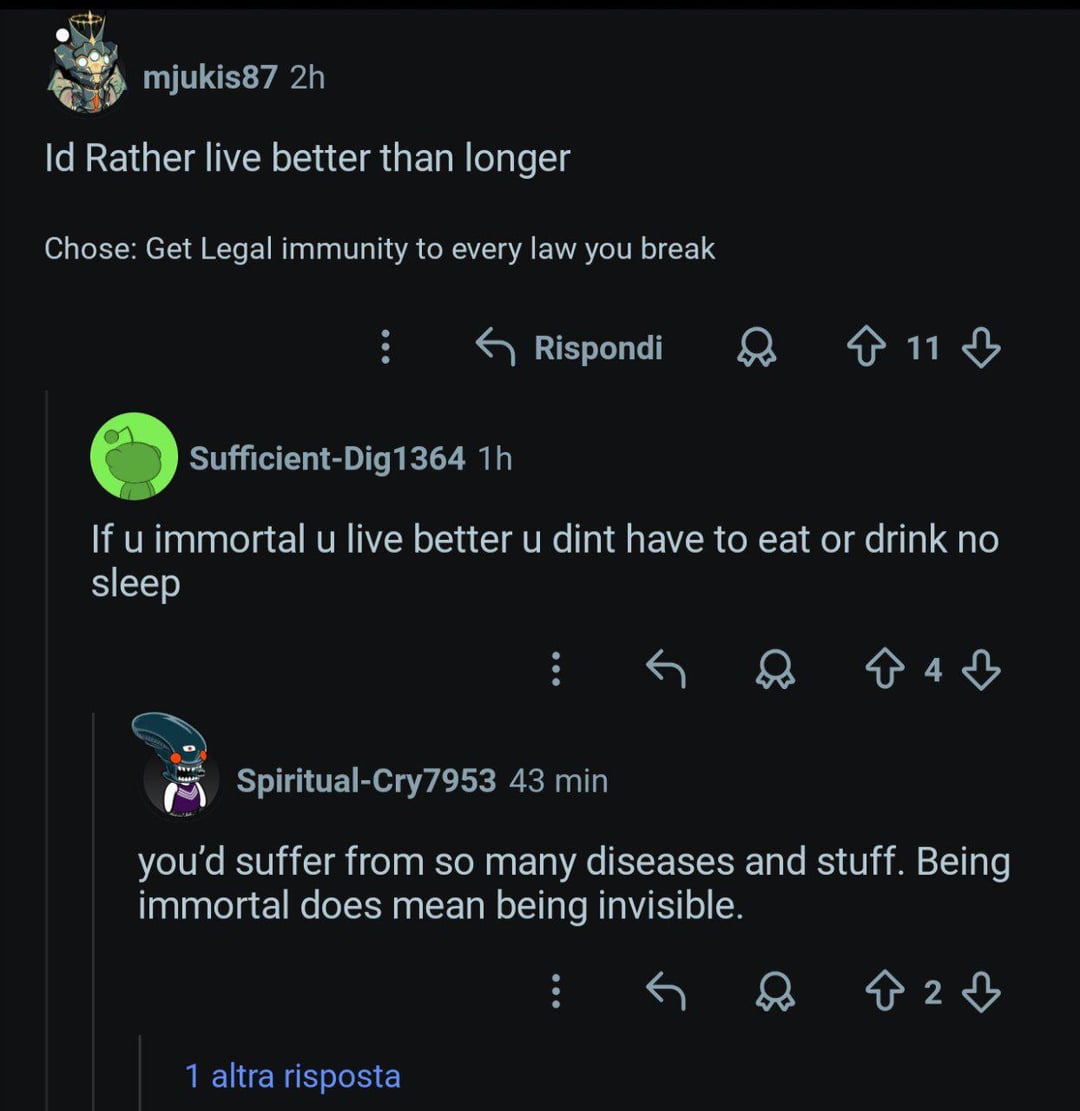Image resolution: width=1080 pixels, height=1111 pixels.
Task: Downvote mjukis87's comment
Action: click(980, 348)
